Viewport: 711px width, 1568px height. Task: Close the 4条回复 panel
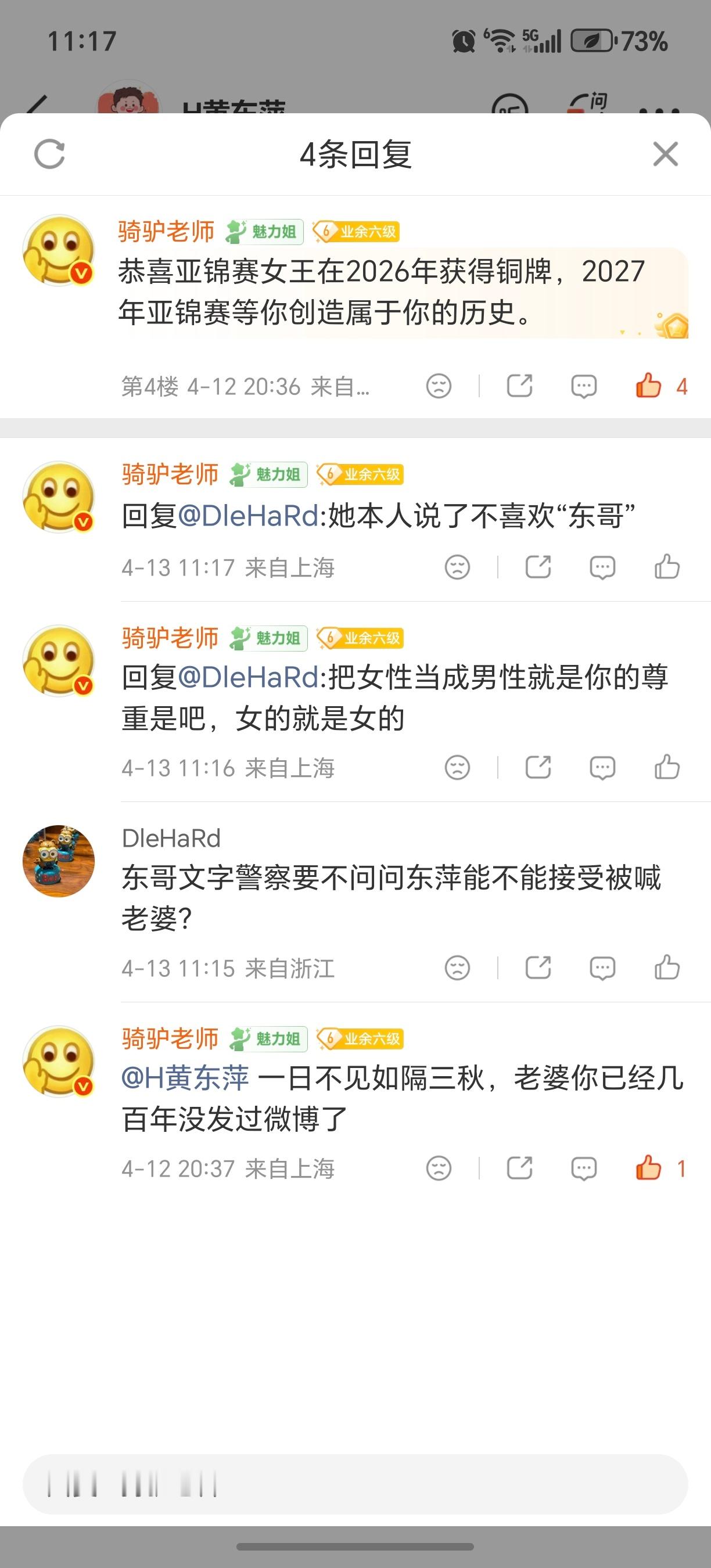pyautogui.click(x=665, y=154)
